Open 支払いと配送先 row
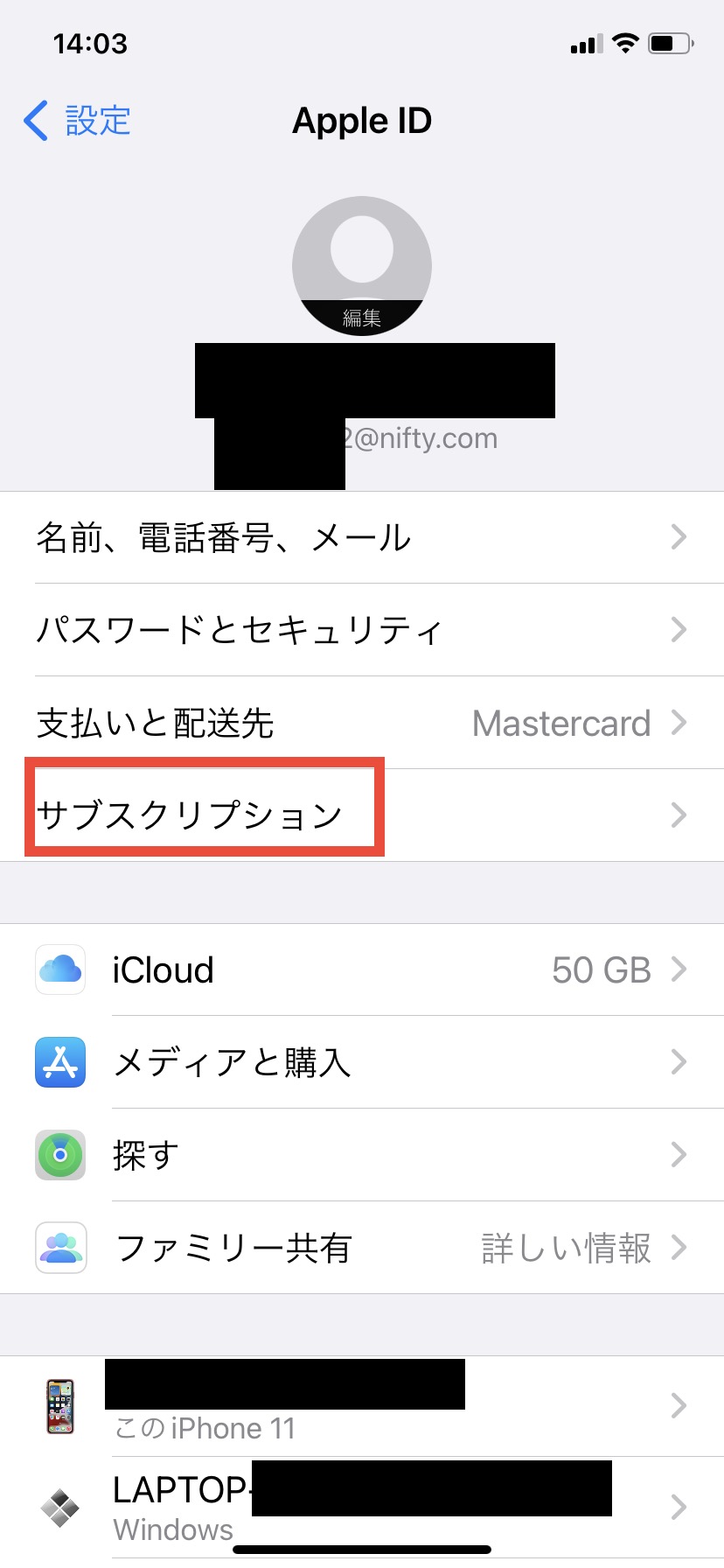Image resolution: width=724 pixels, height=1568 pixels. 362,723
